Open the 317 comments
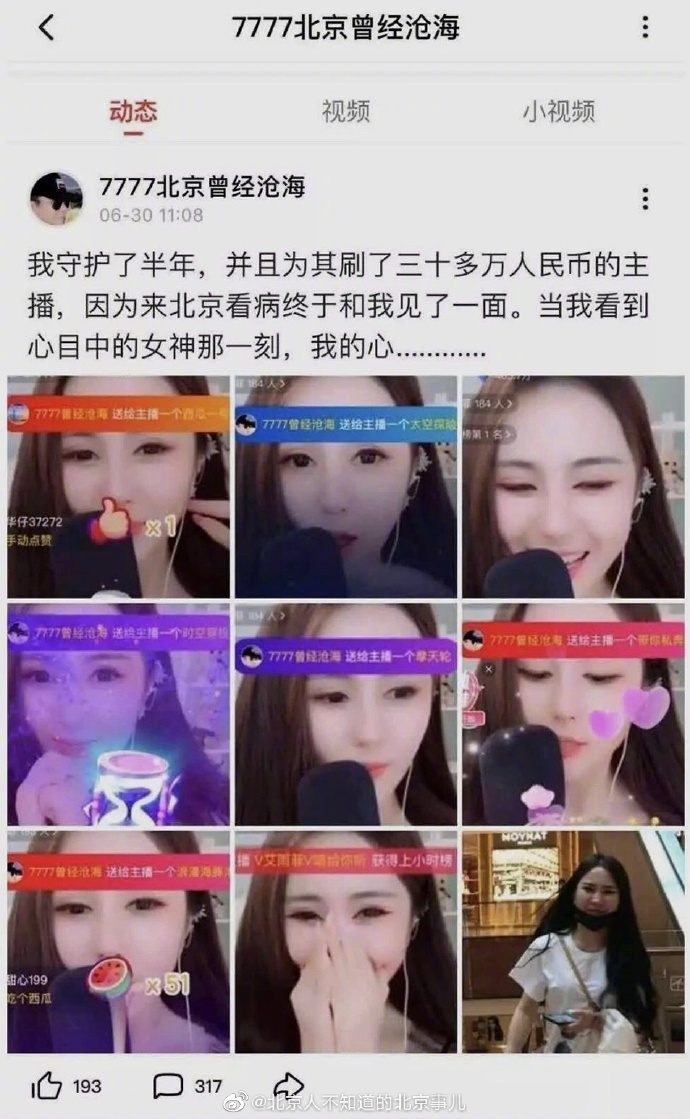The width and height of the screenshot is (690, 1119). click(171, 1086)
